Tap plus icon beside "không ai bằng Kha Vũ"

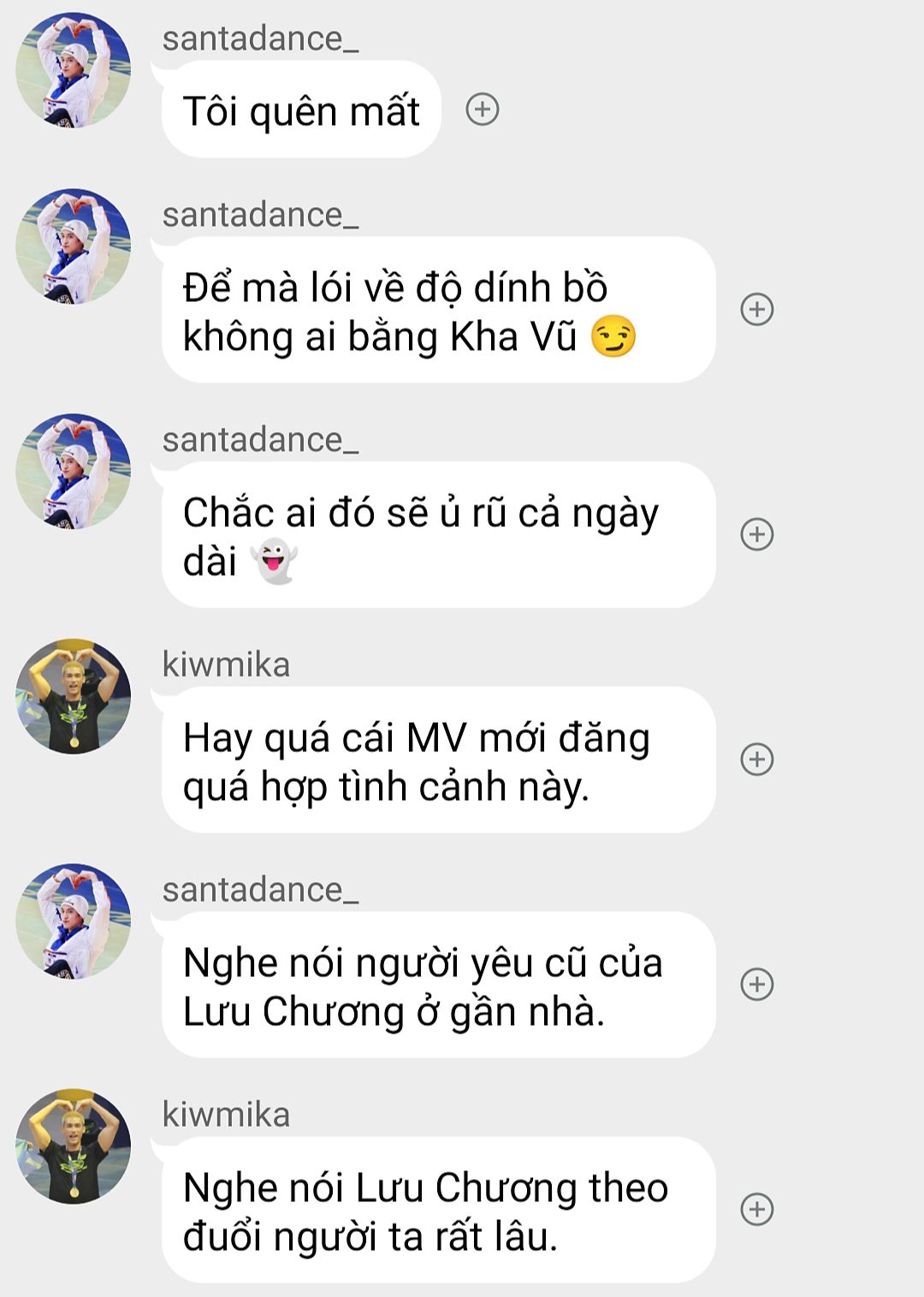tap(757, 309)
